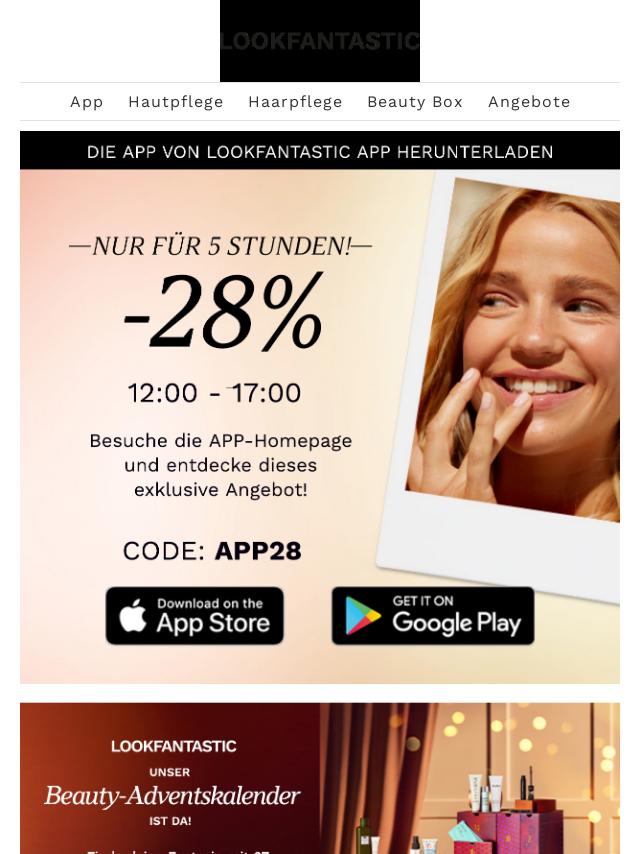Tap the Get it on Google Play button
640x854 pixels.
tap(432, 616)
